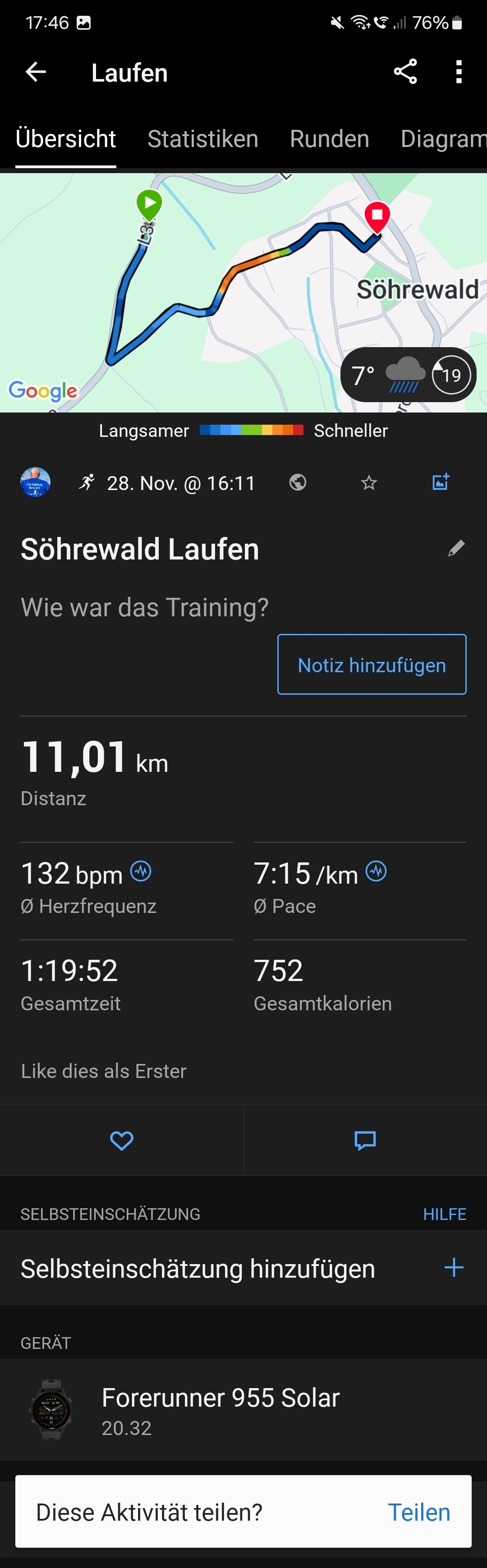The width and height of the screenshot is (487, 1568).
Task: Open Forerunner 955 Solar device details
Action: click(x=221, y=1410)
